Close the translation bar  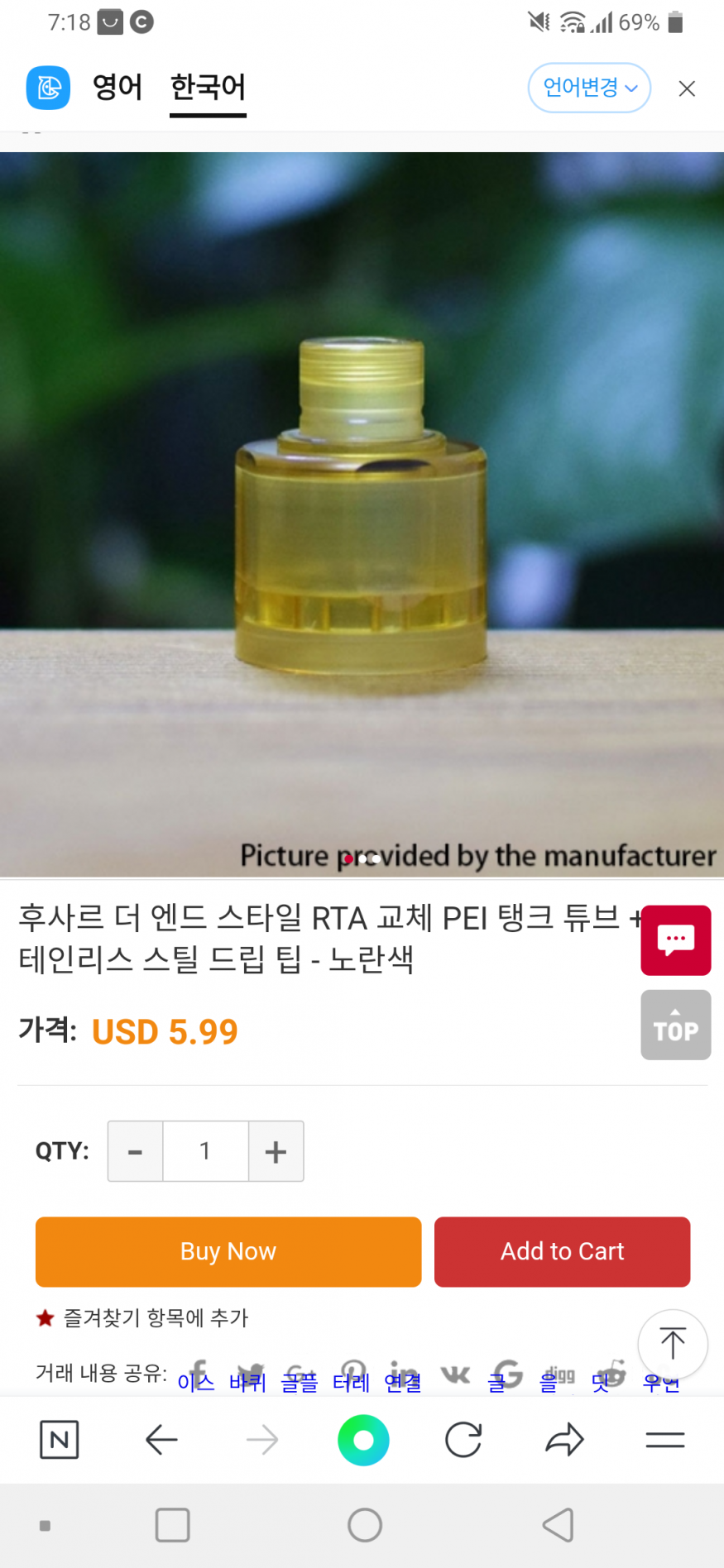pos(687,88)
